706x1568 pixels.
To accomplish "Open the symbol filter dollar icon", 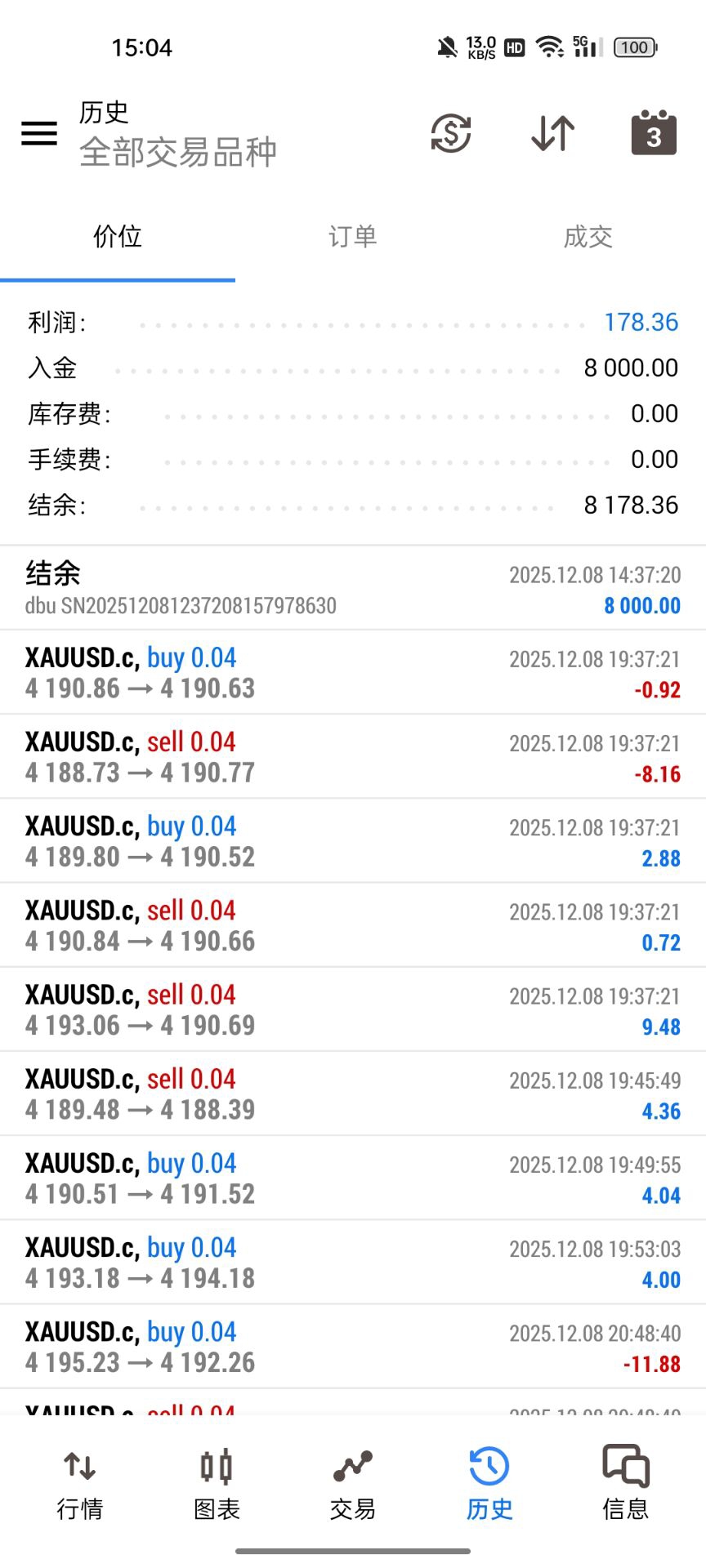I will (450, 133).
